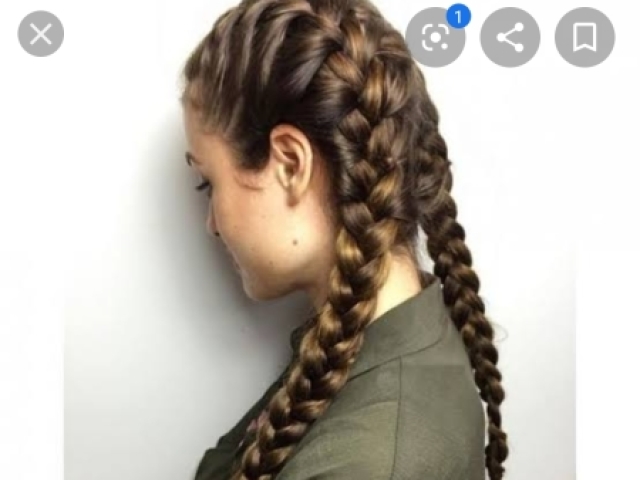Close the image viewer
640x480 pixels.
click(41, 35)
